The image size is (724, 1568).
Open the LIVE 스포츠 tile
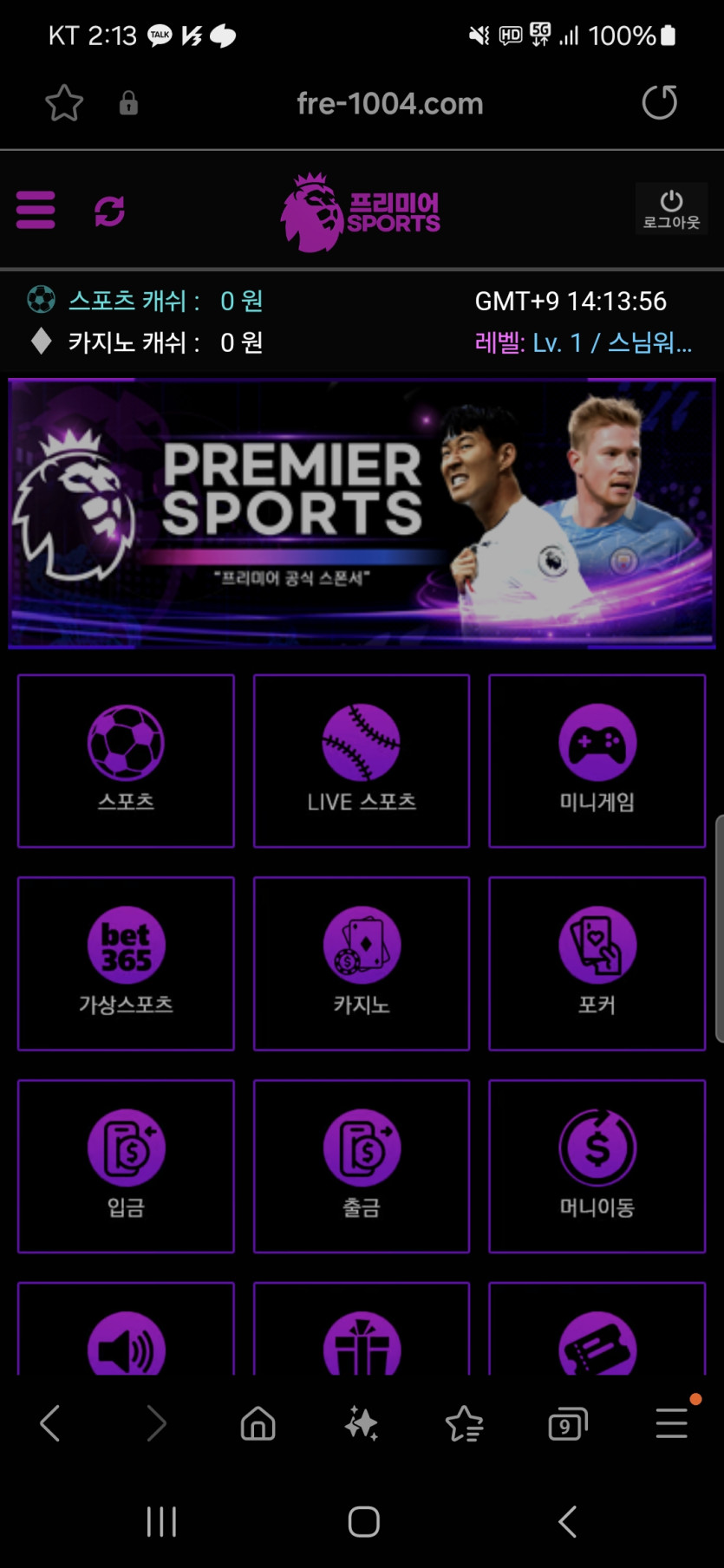(362, 760)
